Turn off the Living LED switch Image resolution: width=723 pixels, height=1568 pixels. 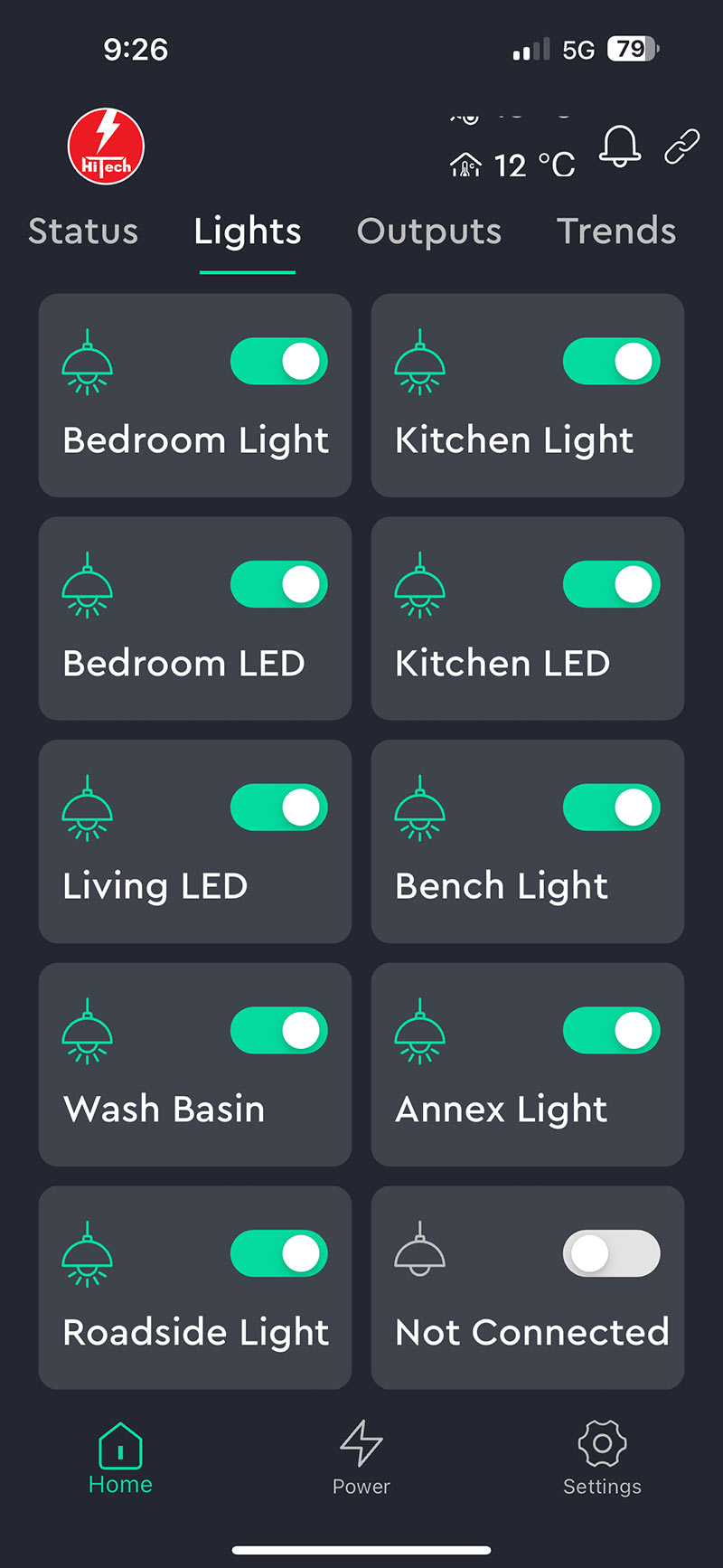click(279, 808)
